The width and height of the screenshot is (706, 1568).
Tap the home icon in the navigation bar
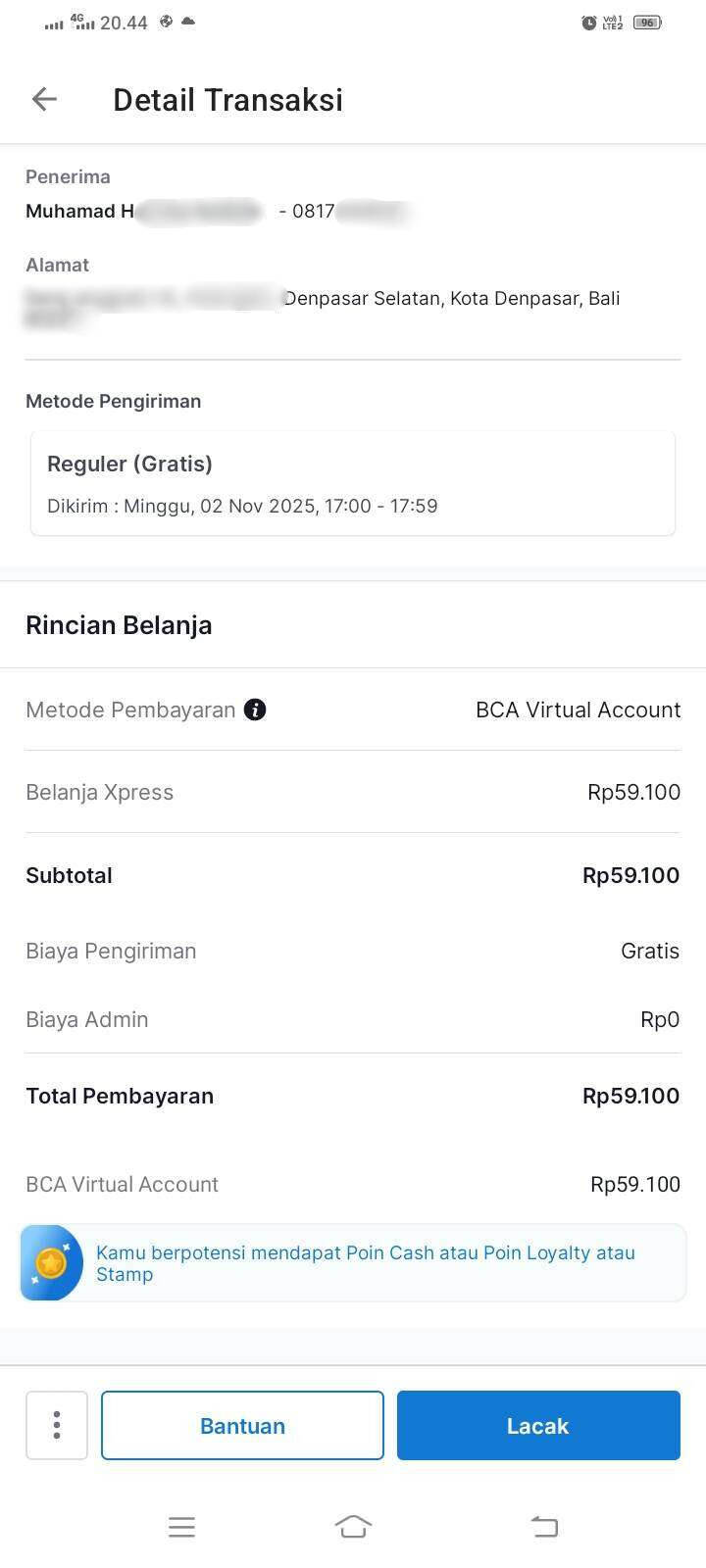(353, 1526)
